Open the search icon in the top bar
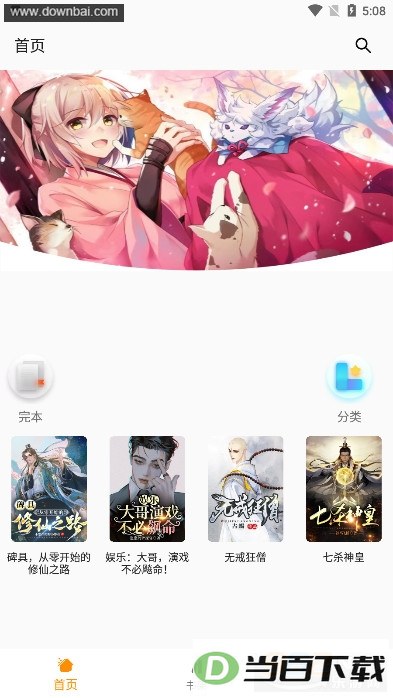 (x=363, y=45)
